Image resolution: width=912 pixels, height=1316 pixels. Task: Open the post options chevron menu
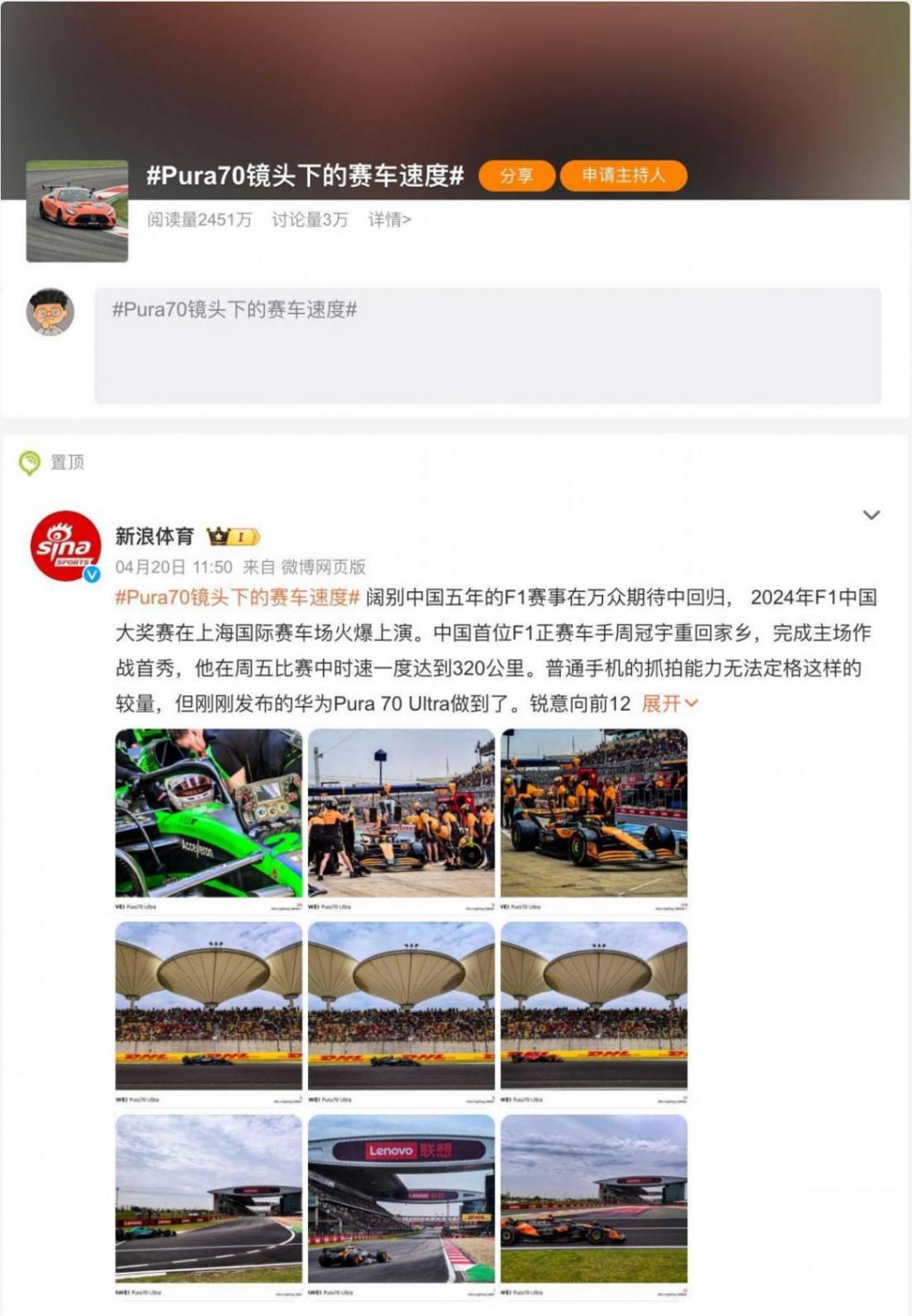[x=871, y=515]
